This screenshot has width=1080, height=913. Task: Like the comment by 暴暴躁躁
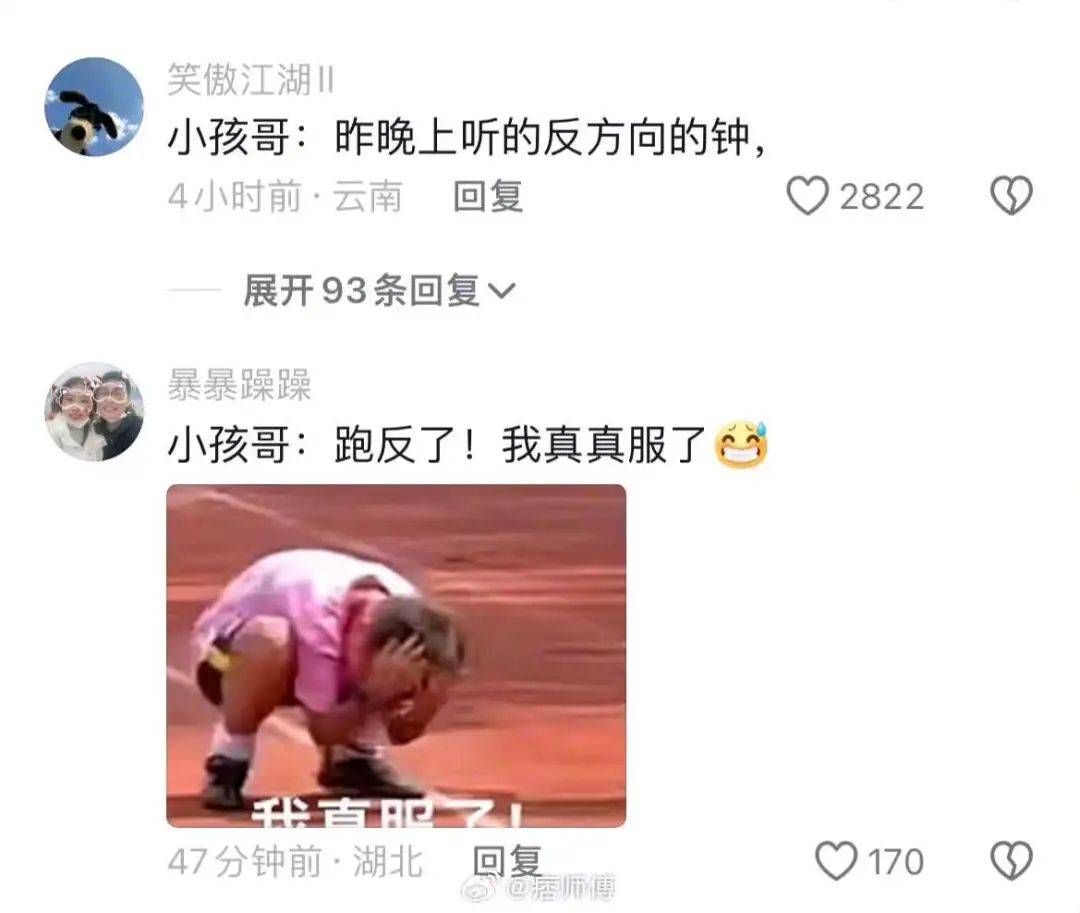point(836,861)
